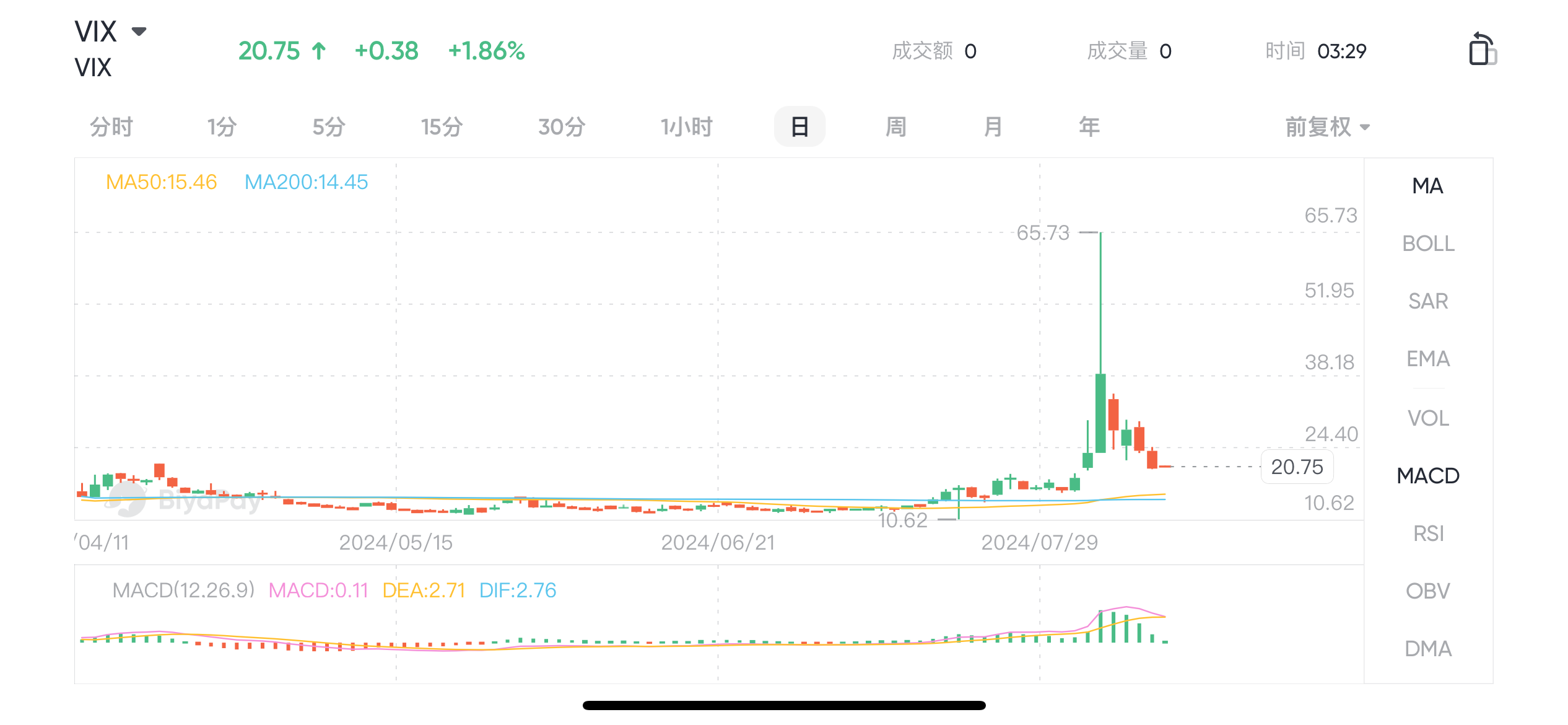The height and width of the screenshot is (725, 1568).
Task: Tap the rotate screen icon
Action: tap(1481, 50)
